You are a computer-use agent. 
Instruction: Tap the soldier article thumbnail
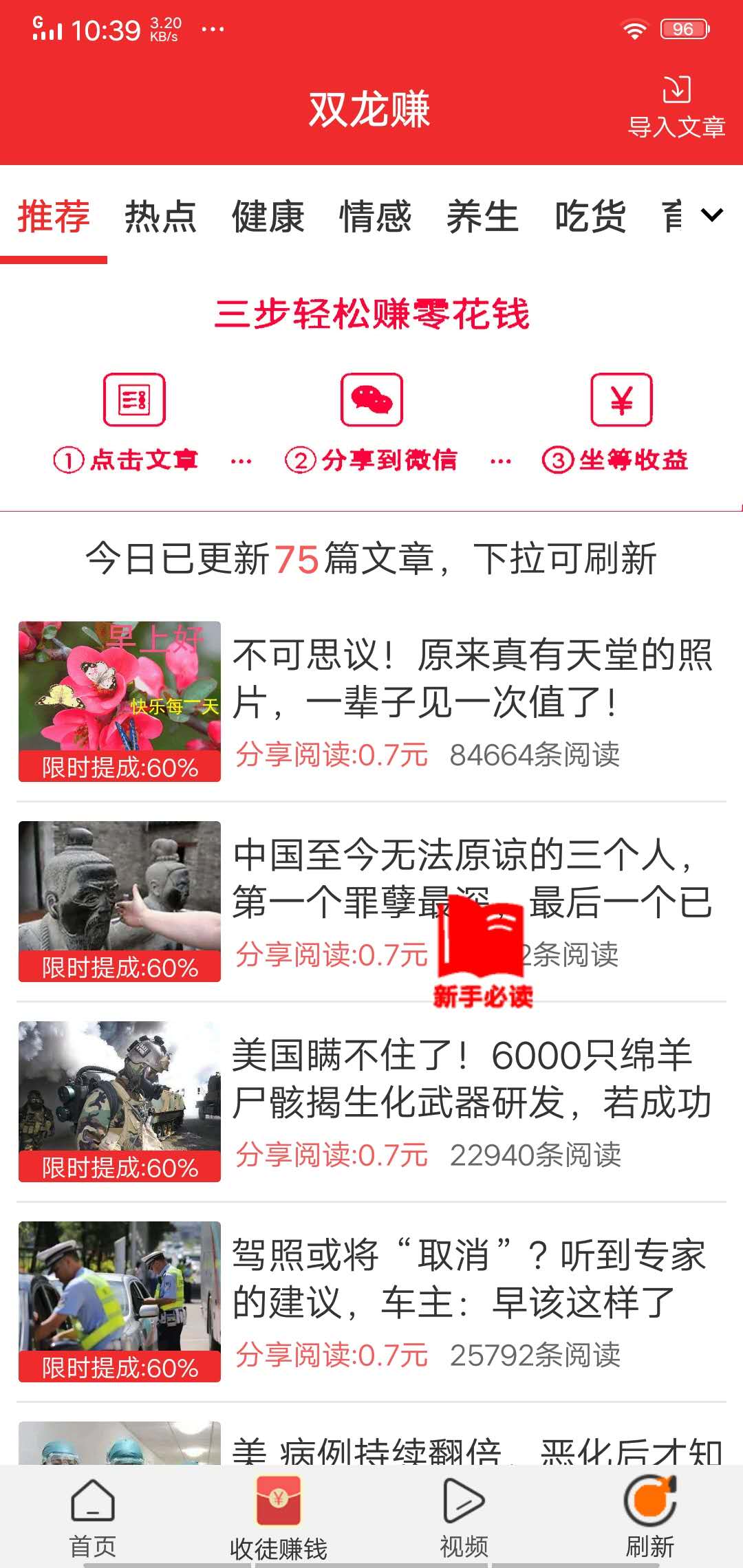118,1100
